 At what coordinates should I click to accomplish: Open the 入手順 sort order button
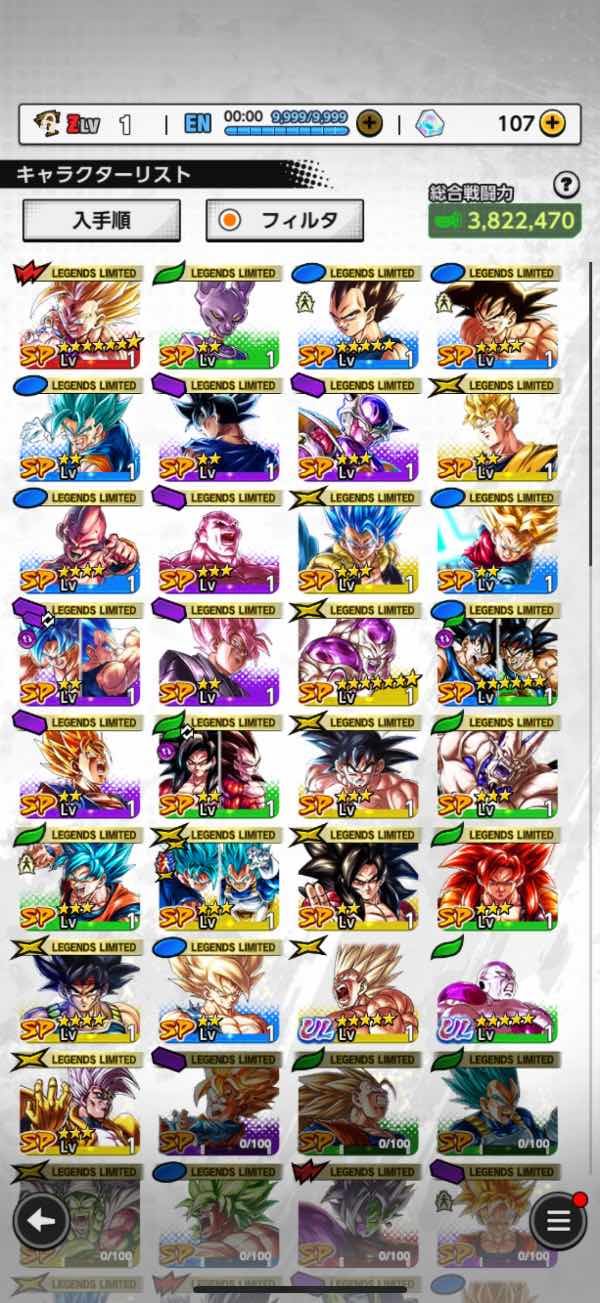pos(101,220)
